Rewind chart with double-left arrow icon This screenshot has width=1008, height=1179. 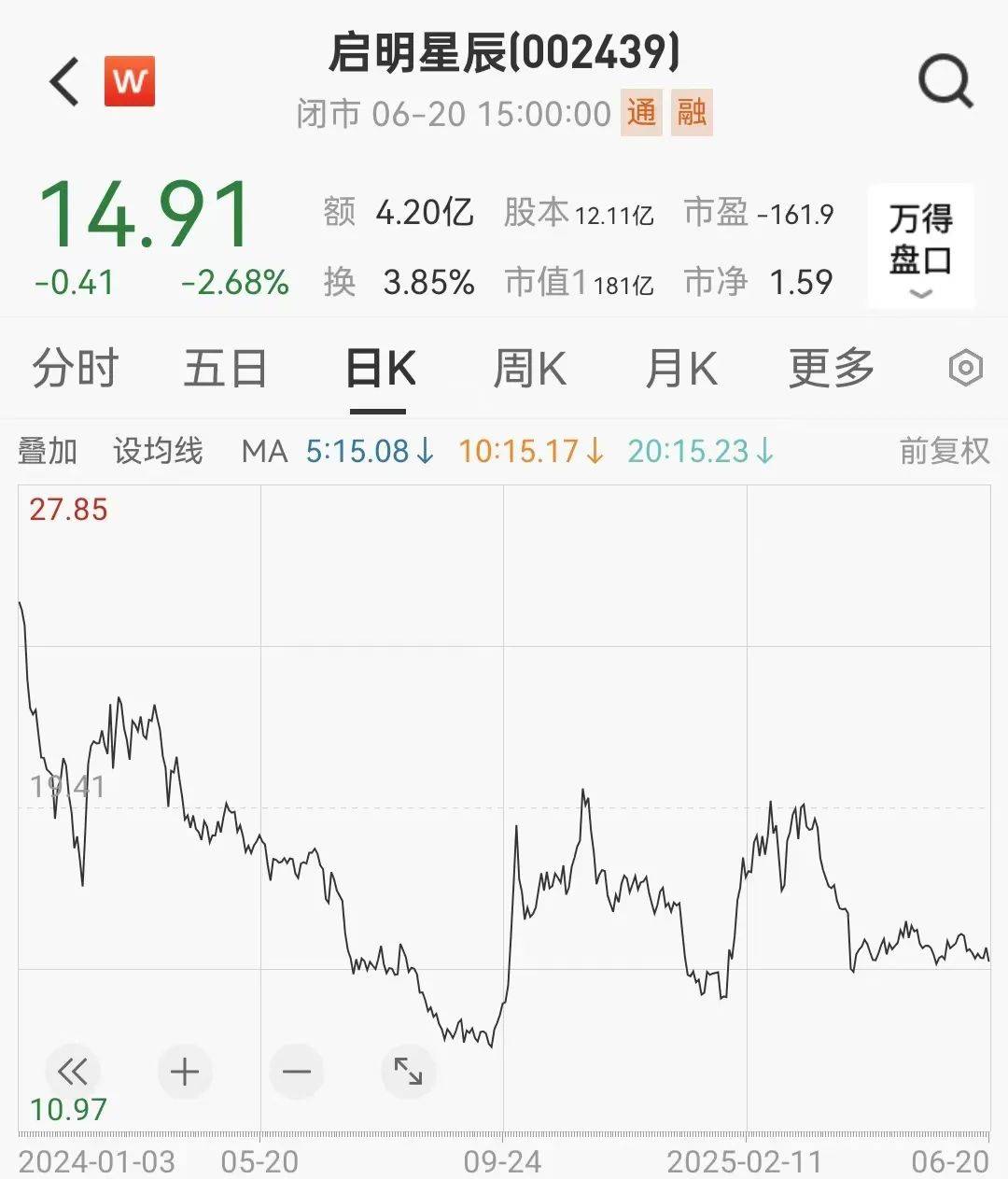pos(73,1072)
